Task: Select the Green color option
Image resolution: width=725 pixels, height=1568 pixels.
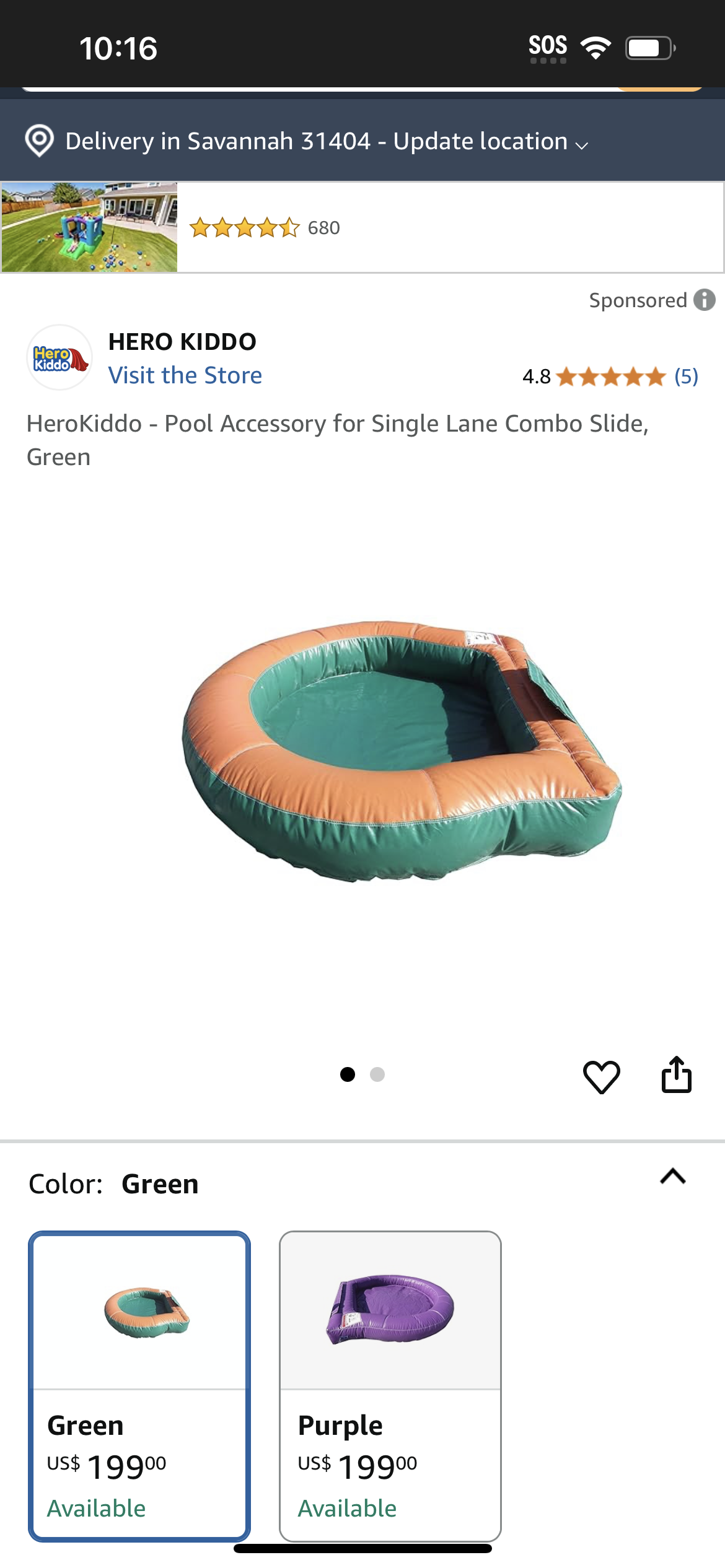Action: pos(139,1387)
